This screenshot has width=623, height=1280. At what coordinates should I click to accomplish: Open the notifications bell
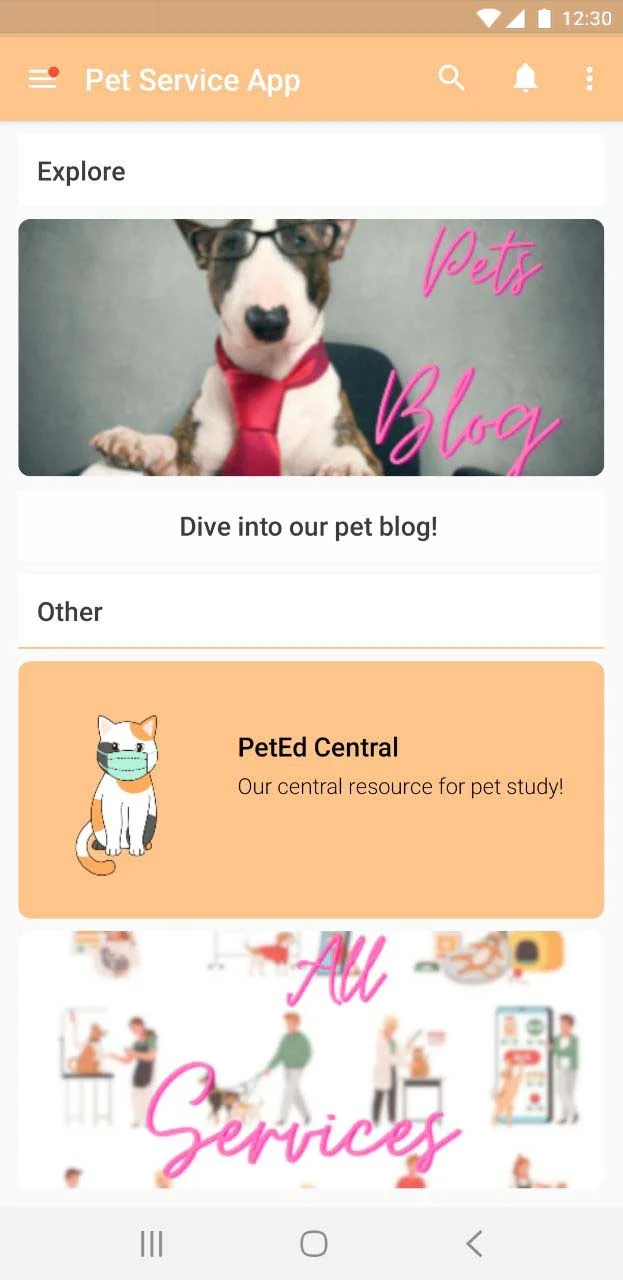(x=525, y=79)
